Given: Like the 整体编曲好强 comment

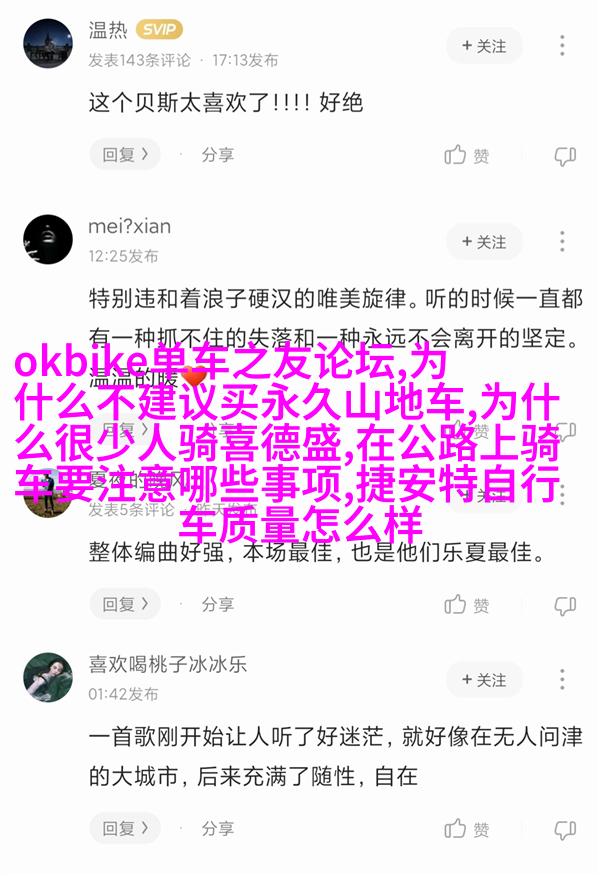Looking at the screenshot, I should (467, 605).
